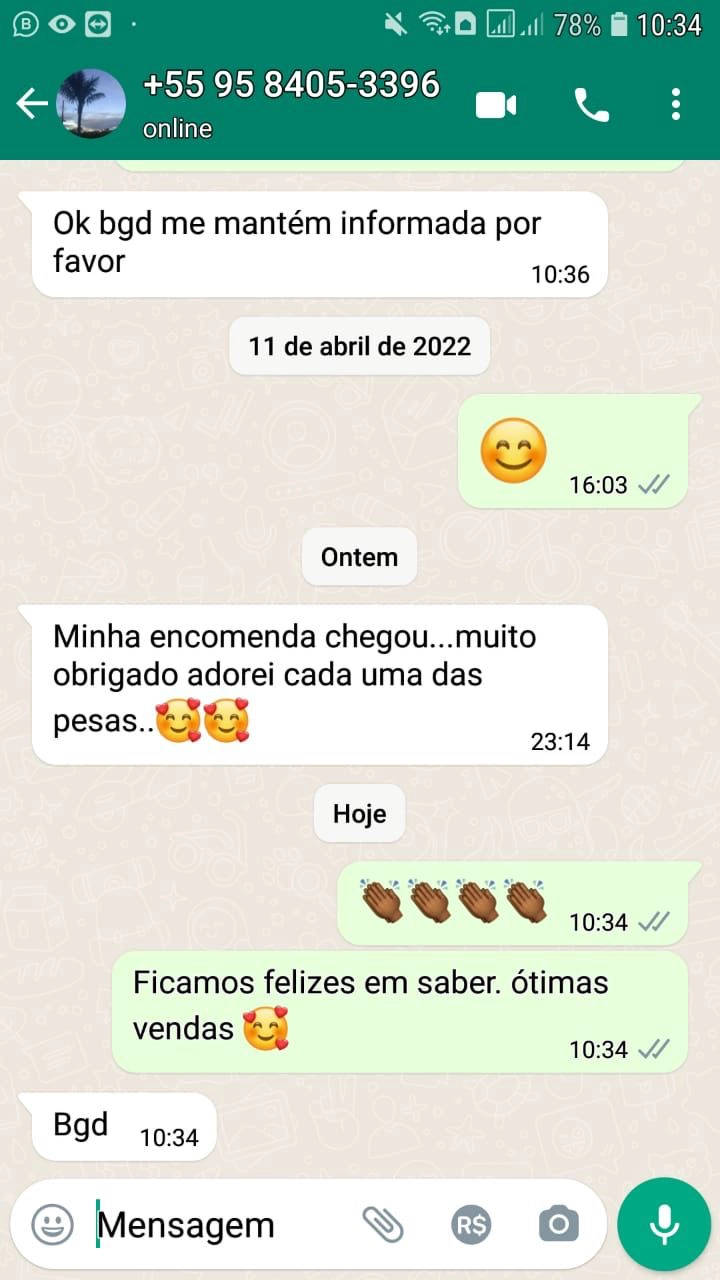Open the overflow menu
Screen dimensions: 720x1280
(x=676, y=104)
